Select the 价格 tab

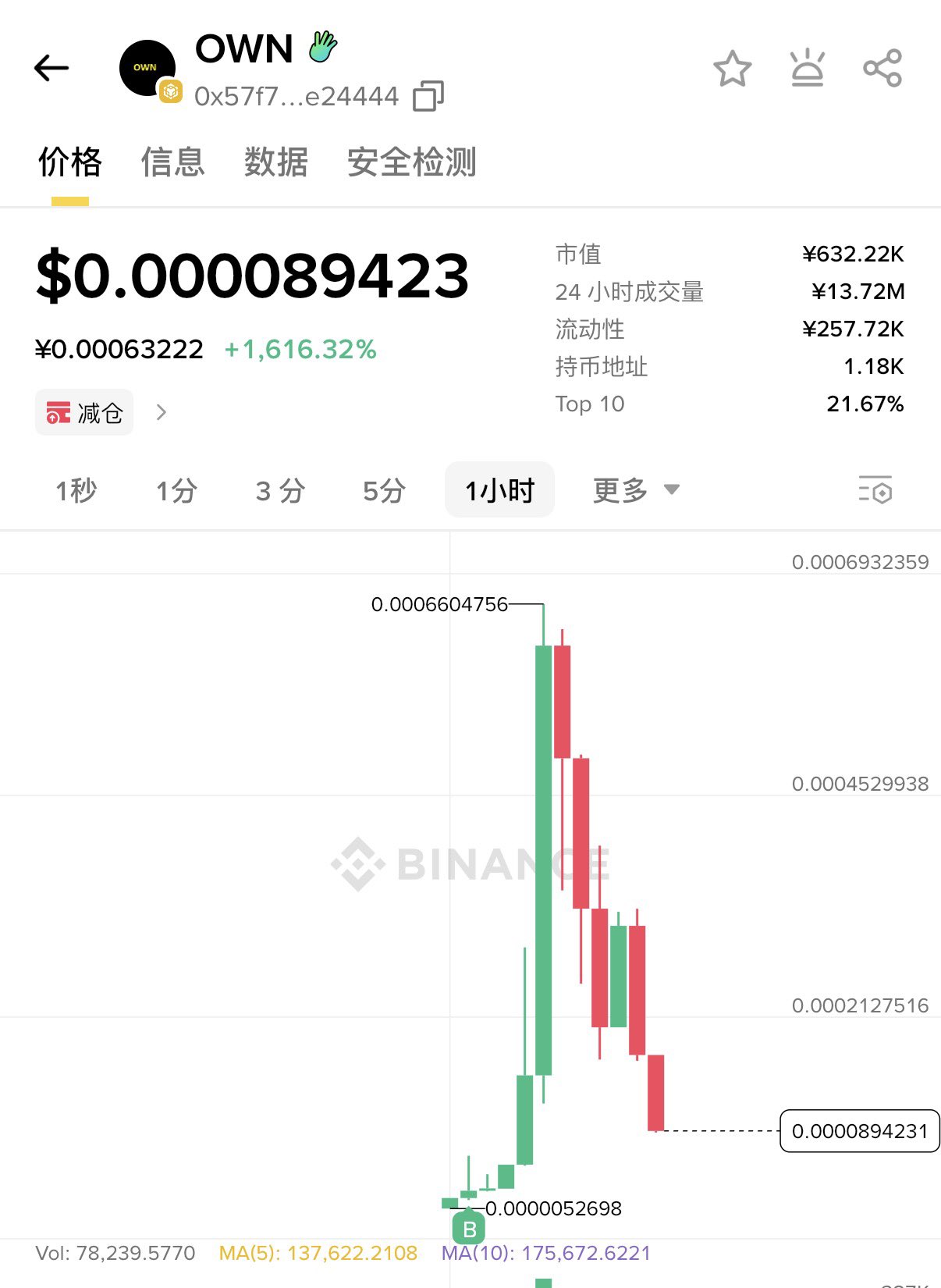pyautogui.click(x=70, y=162)
